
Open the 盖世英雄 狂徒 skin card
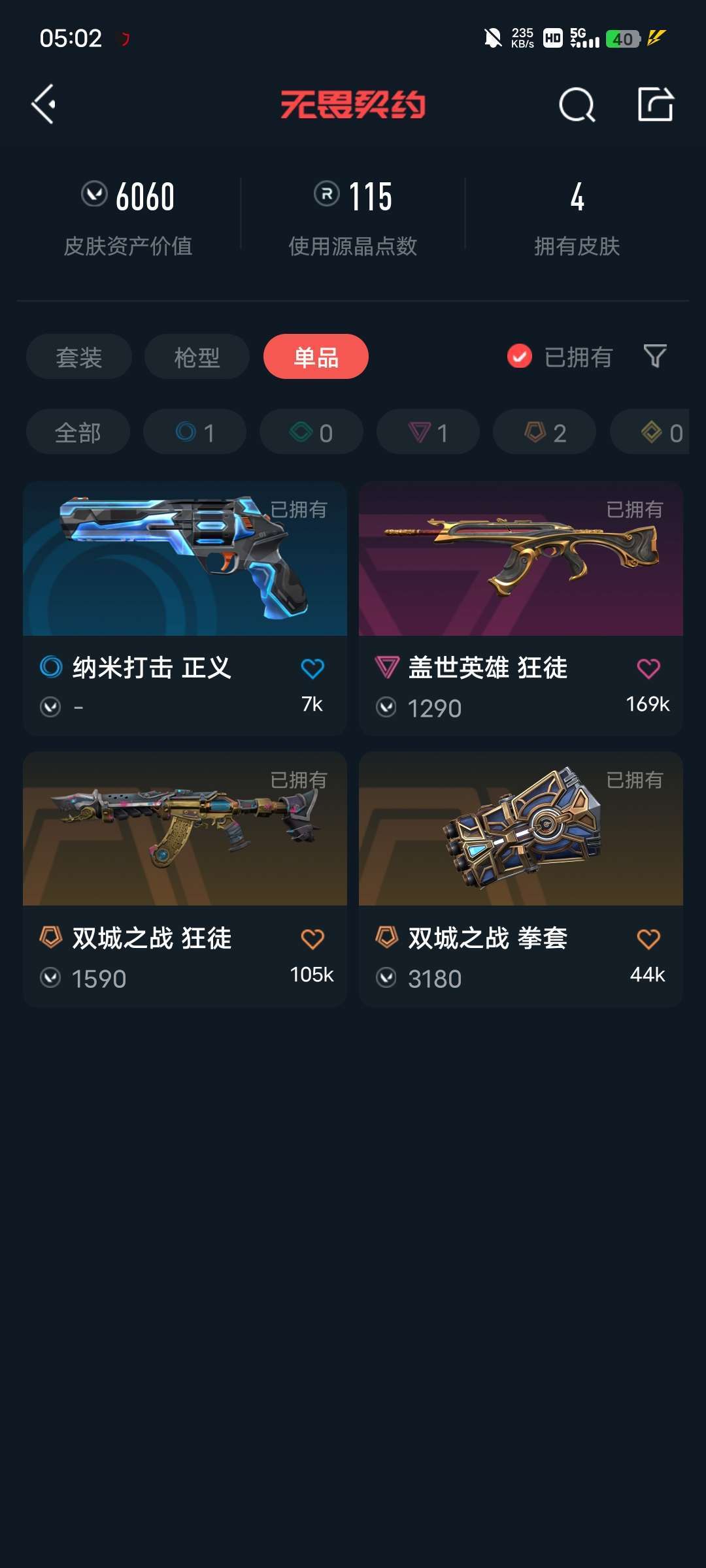coord(521,609)
